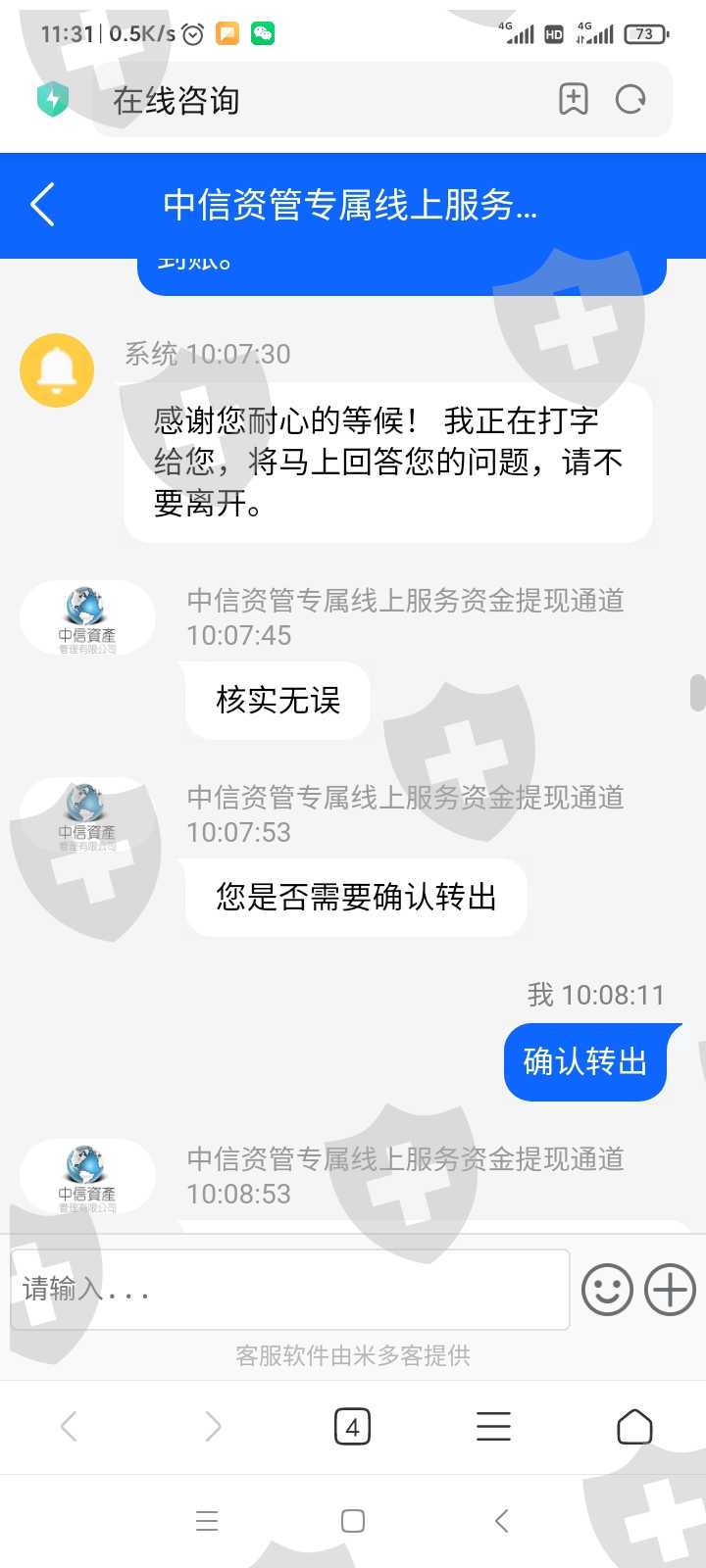
Task: Tap the system home button
Action: [x=353, y=1521]
